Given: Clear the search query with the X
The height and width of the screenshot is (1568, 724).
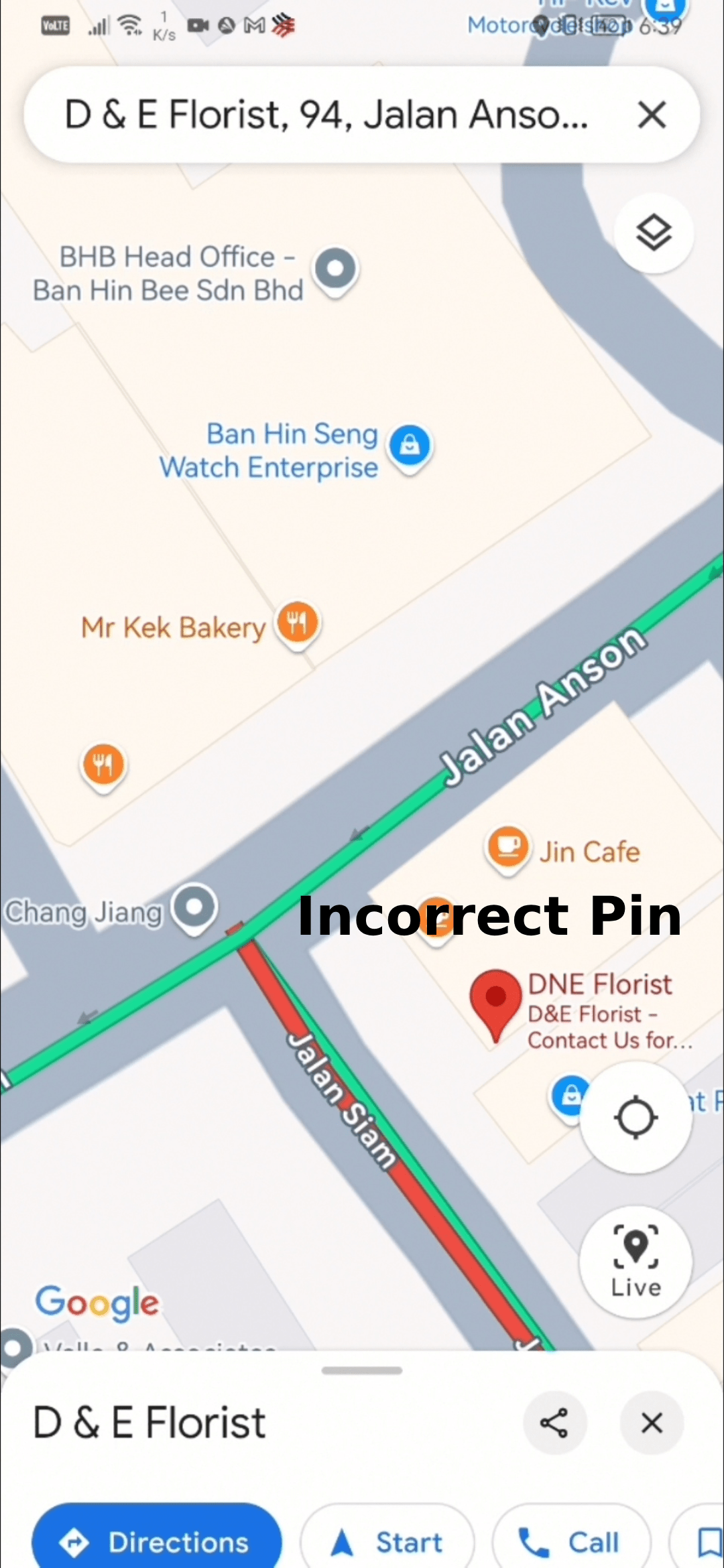Looking at the screenshot, I should click(x=651, y=115).
